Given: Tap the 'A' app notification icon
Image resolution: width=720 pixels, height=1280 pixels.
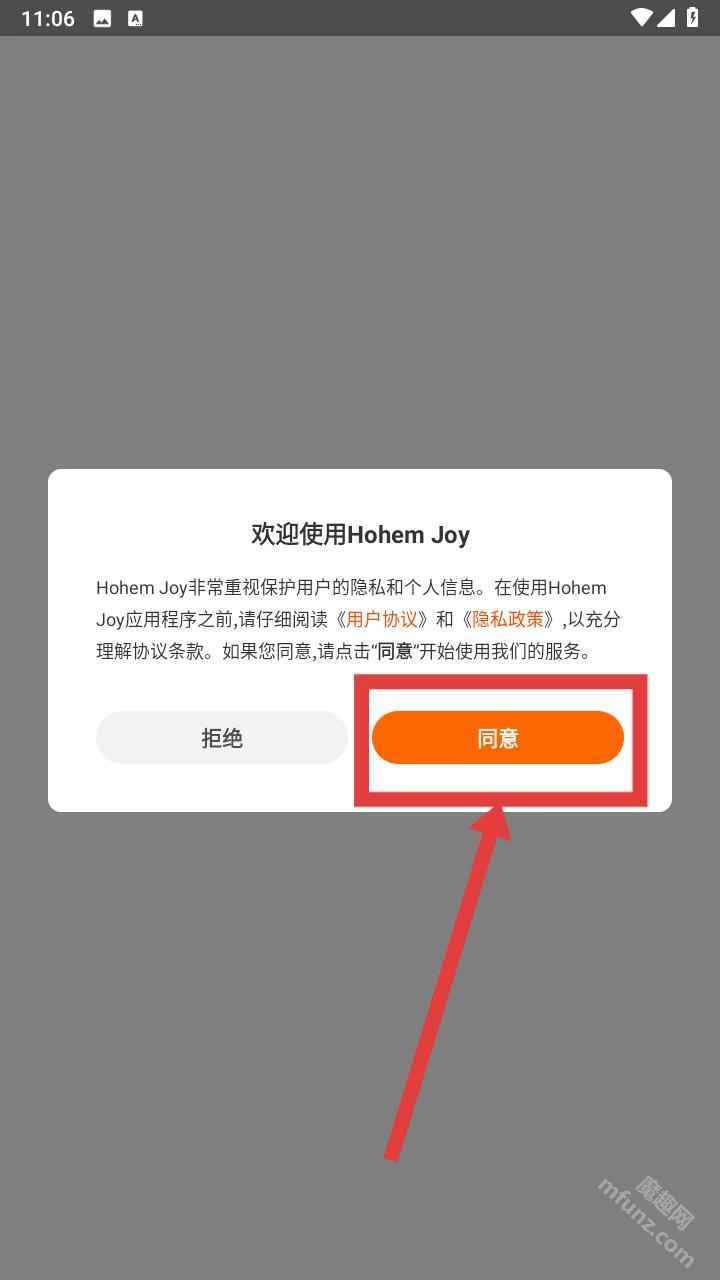Looking at the screenshot, I should [x=136, y=17].
